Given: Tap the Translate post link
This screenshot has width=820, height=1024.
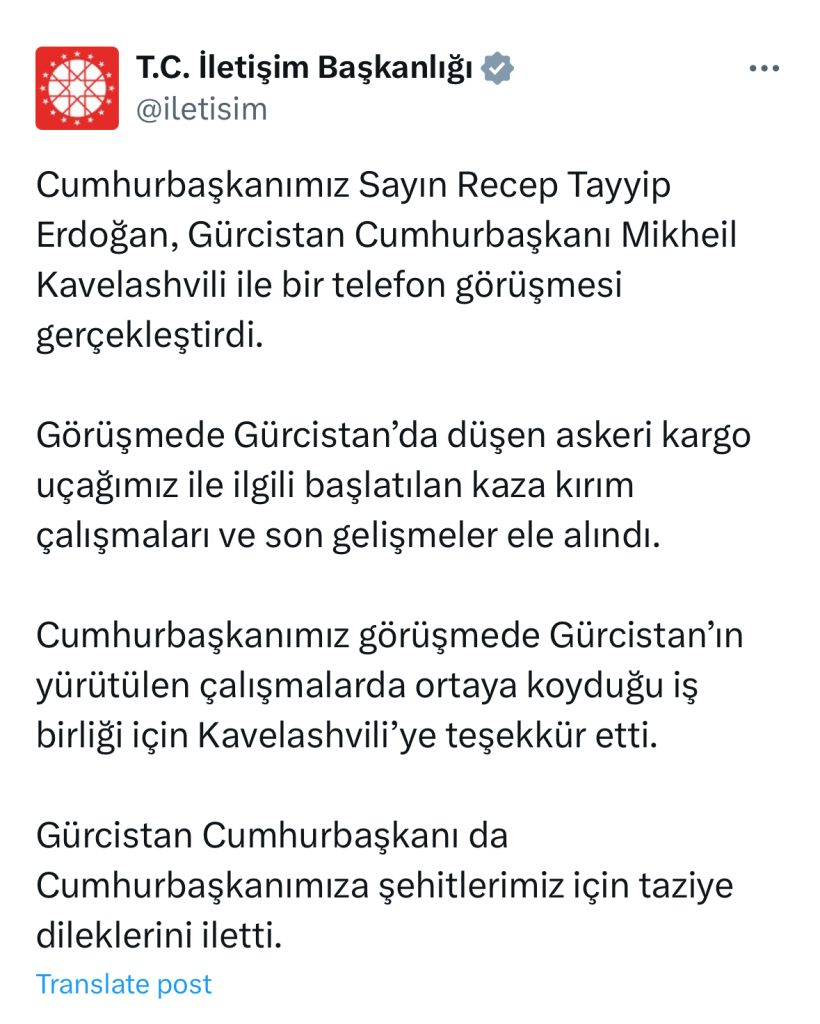Looking at the screenshot, I should [124, 984].
